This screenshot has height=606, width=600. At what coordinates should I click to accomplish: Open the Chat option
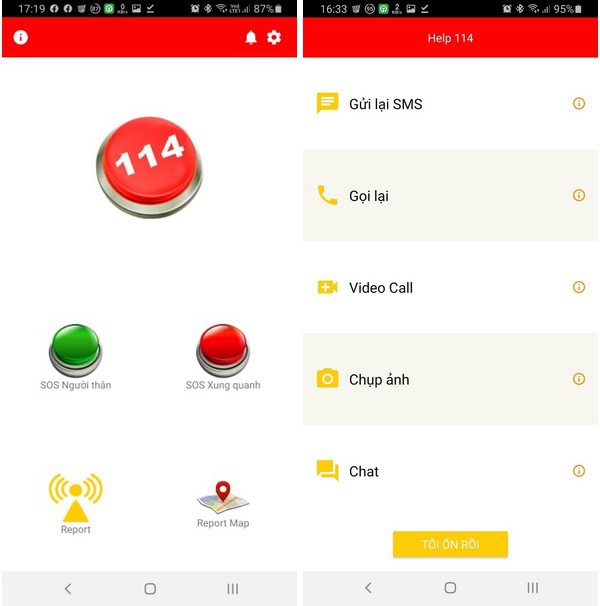click(363, 471)
